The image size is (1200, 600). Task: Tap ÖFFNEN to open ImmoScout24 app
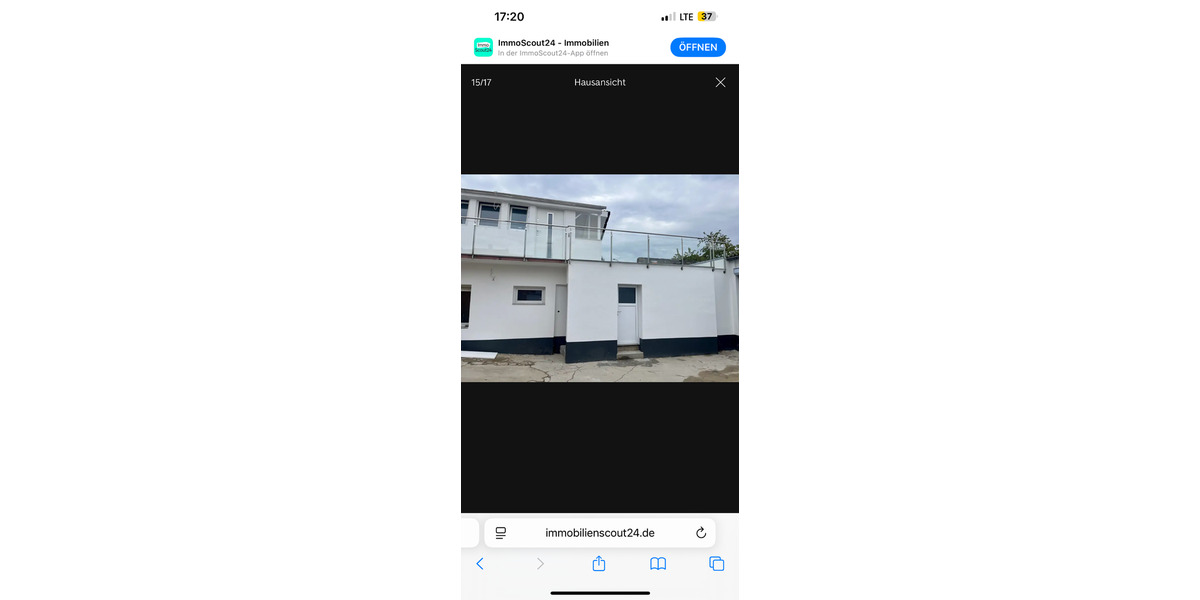pos(697,47)
